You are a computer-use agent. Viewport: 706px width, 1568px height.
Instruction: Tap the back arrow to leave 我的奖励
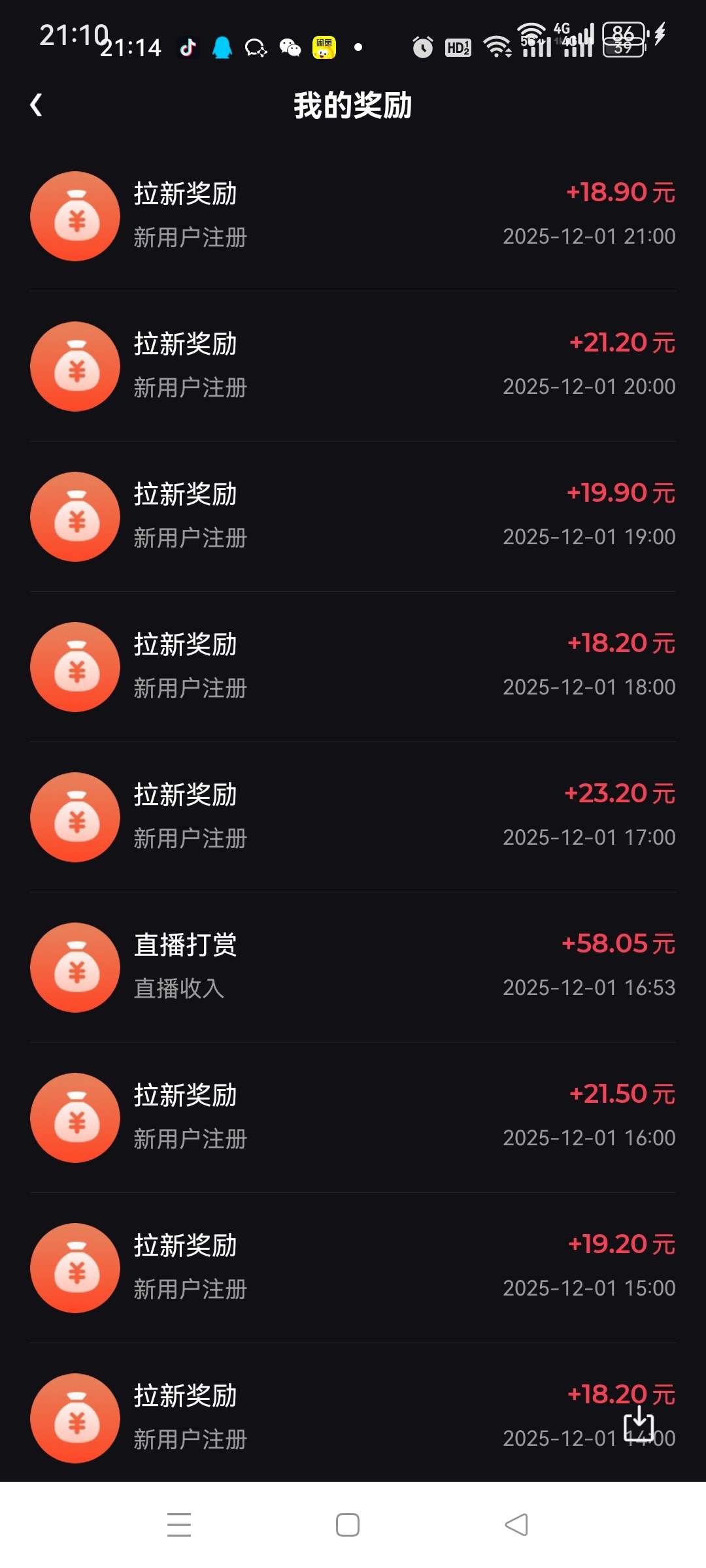point(36,105)
